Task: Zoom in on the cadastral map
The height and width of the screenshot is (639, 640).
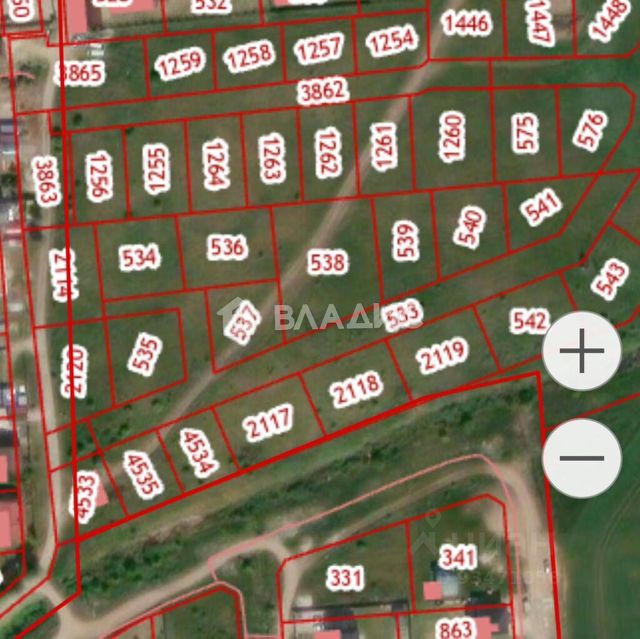Action: 582,351
